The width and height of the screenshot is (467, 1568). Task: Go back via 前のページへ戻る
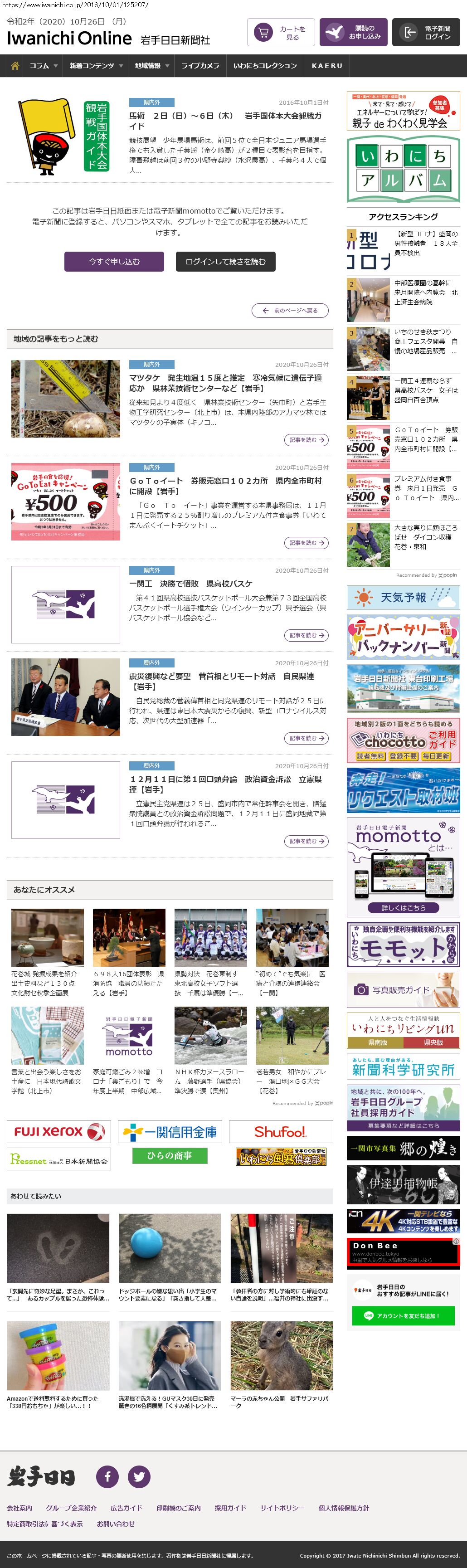click(x=290, y=311)
